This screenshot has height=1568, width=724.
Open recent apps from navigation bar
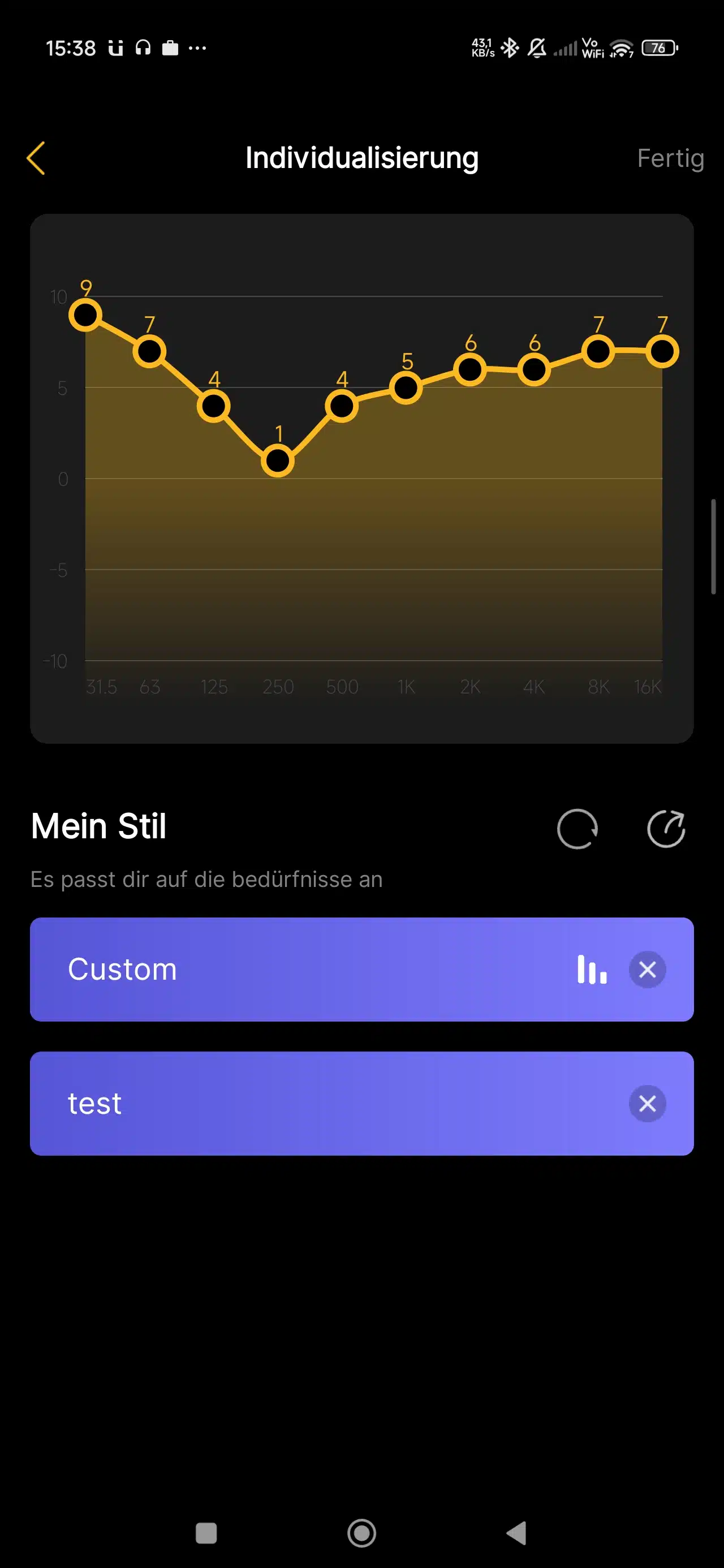point(206,1533)
